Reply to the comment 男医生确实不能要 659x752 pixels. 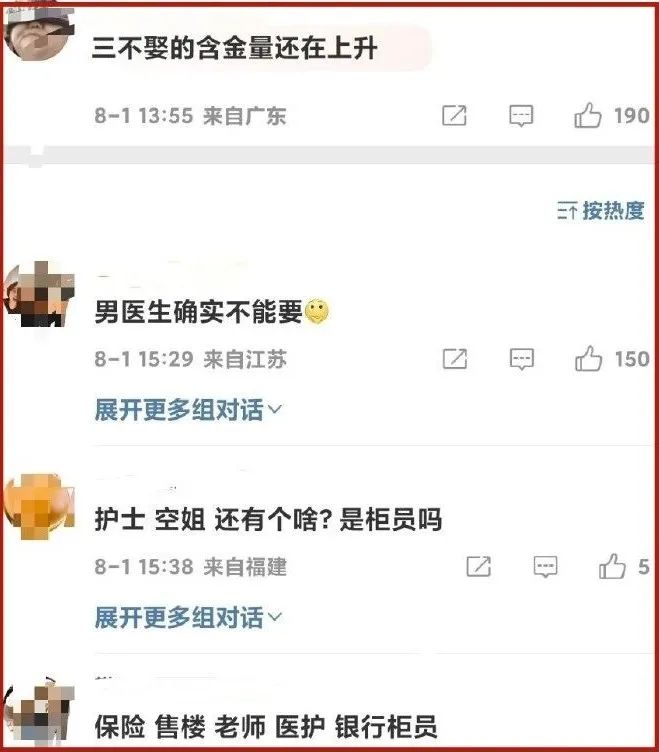[521, 359]
